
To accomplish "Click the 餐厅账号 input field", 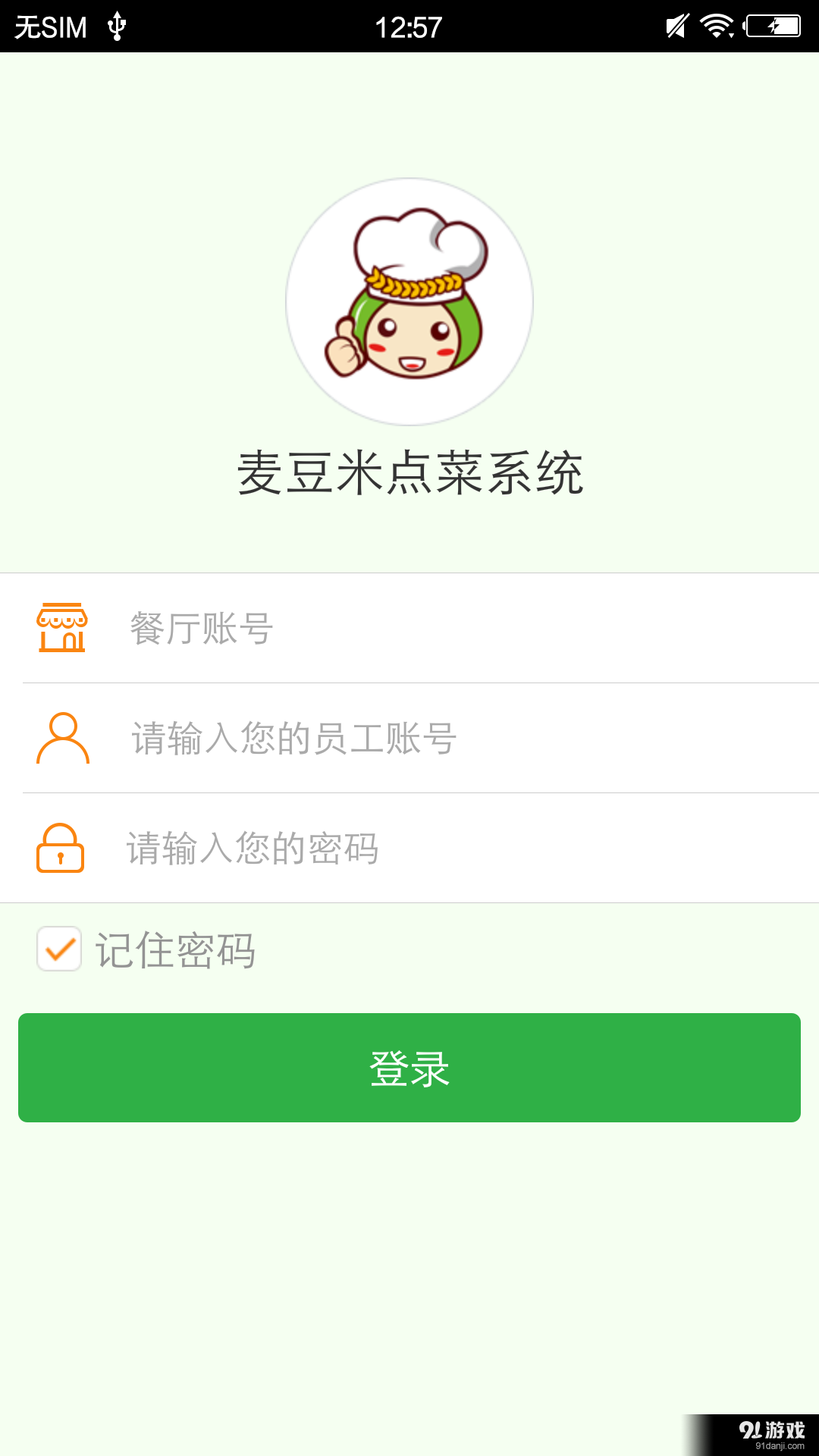I will click(379, 628).
